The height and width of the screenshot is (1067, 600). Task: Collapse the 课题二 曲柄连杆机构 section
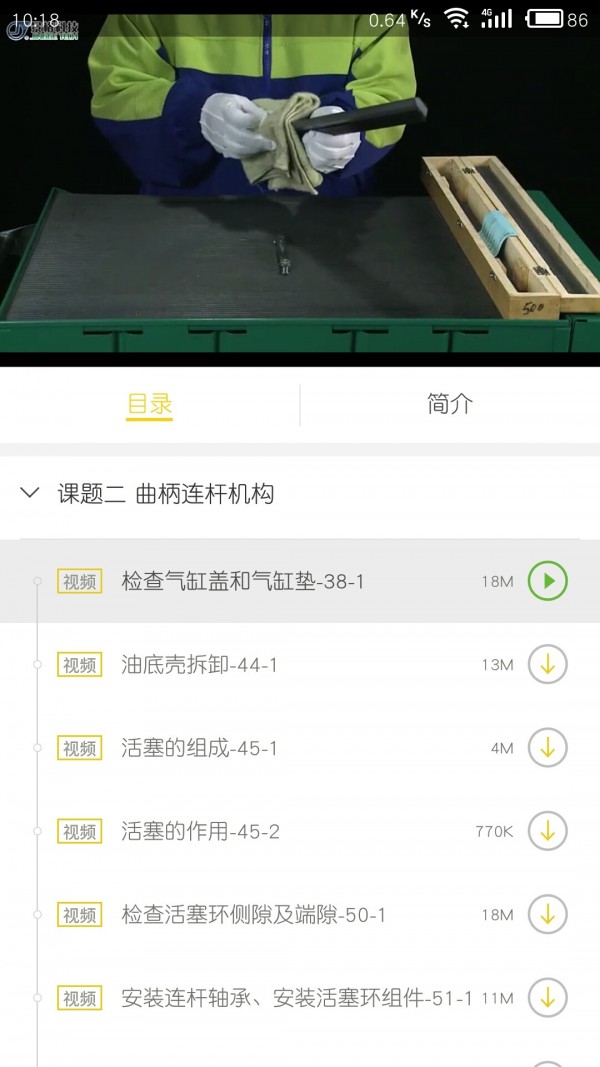point(30,493)
